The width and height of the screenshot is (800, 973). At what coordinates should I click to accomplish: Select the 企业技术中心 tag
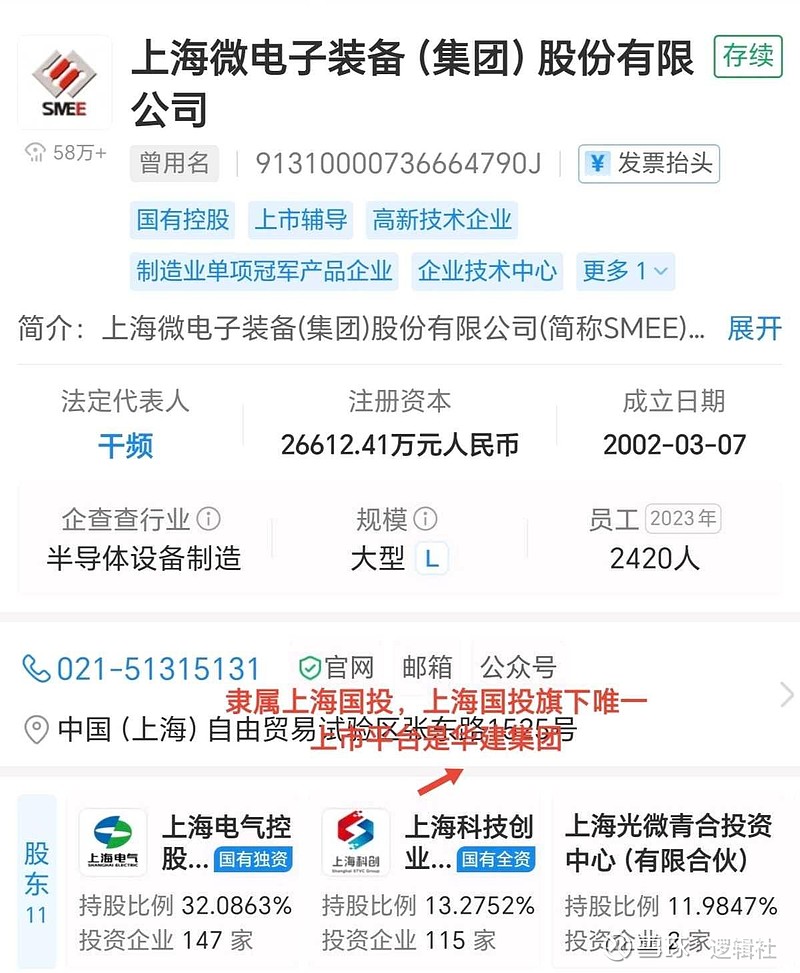487,271
